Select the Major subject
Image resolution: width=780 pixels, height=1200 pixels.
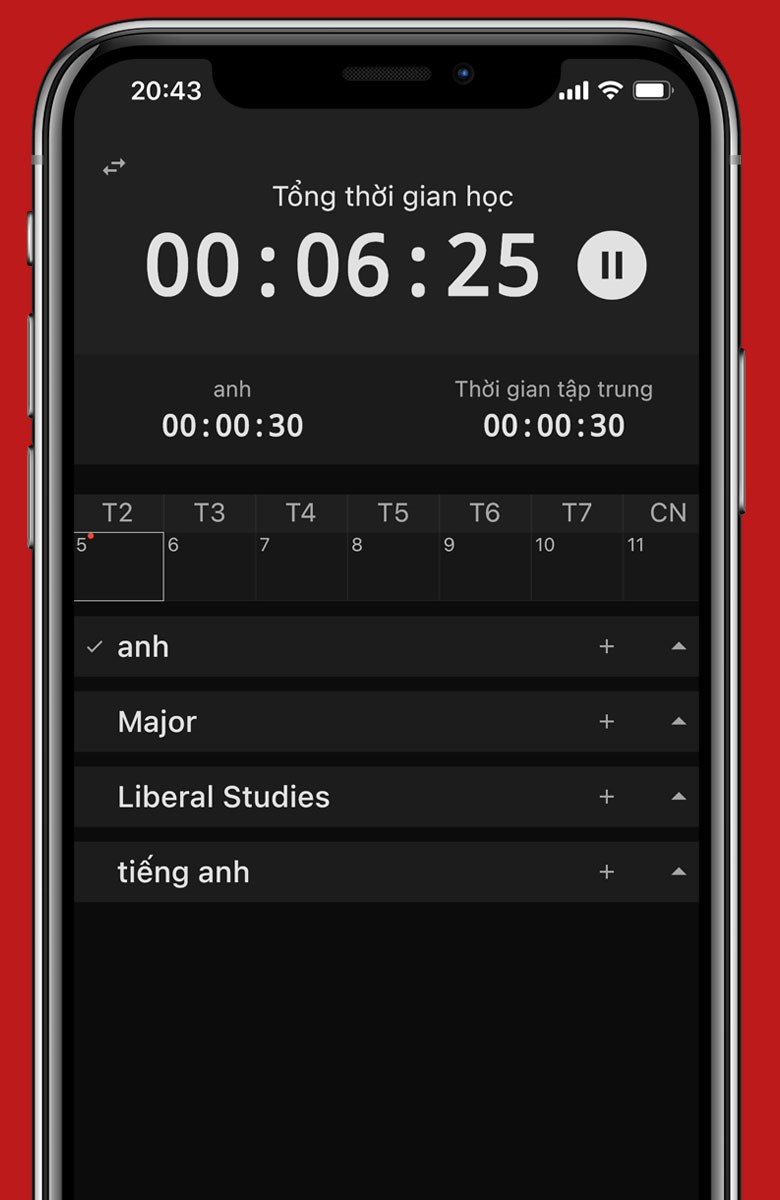(157, 722)
